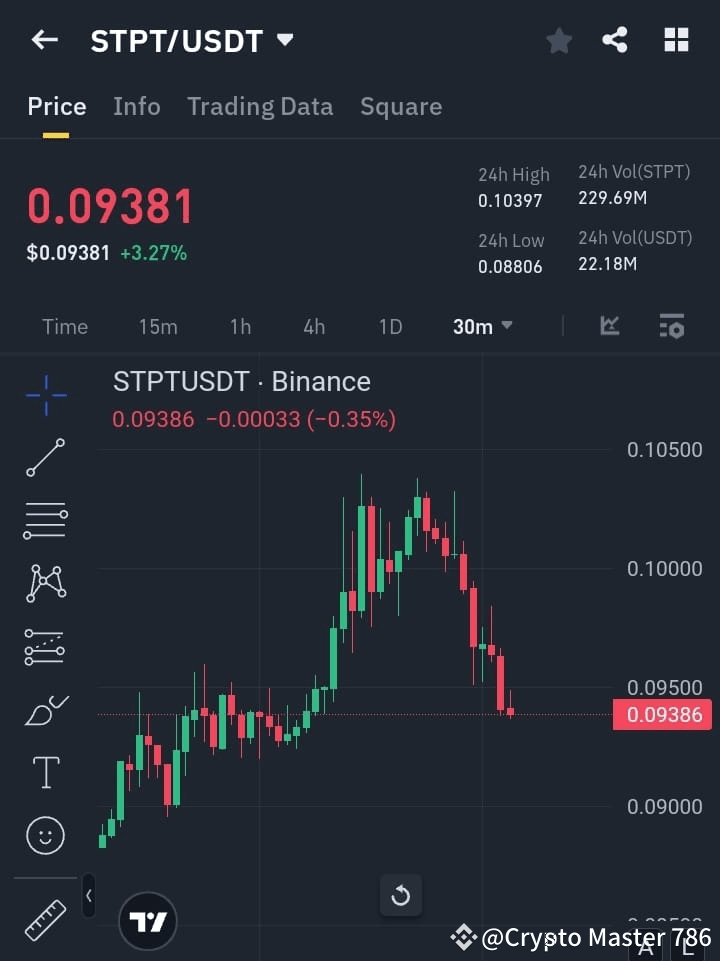The height and width of the screenshot is (961, 720).
Task: Click the TradingView logo button
Action: [x=148, y=920]
